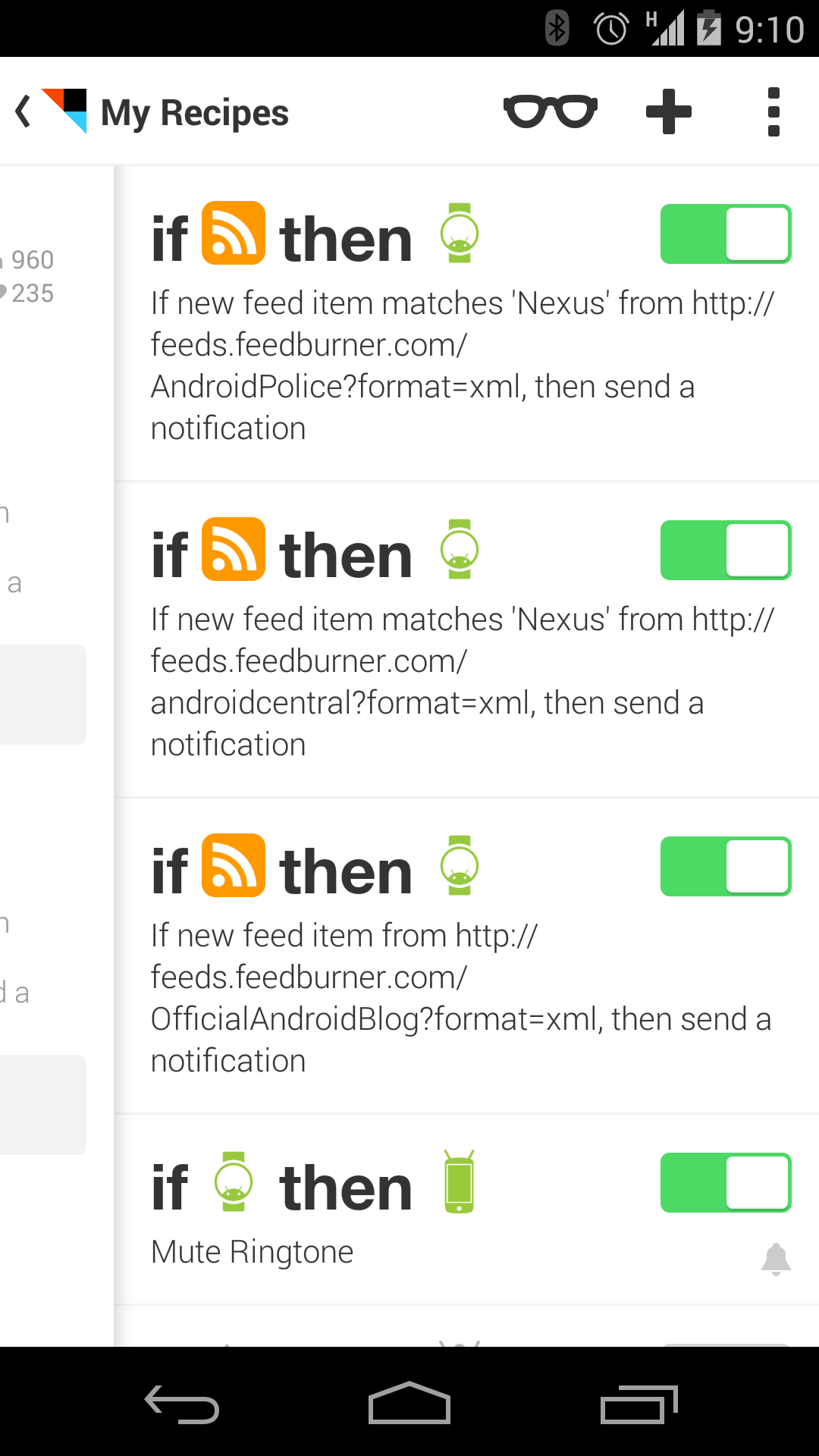
Task: Open the Mute Ringtone recipe
Action: click(x=379, y=1251)
